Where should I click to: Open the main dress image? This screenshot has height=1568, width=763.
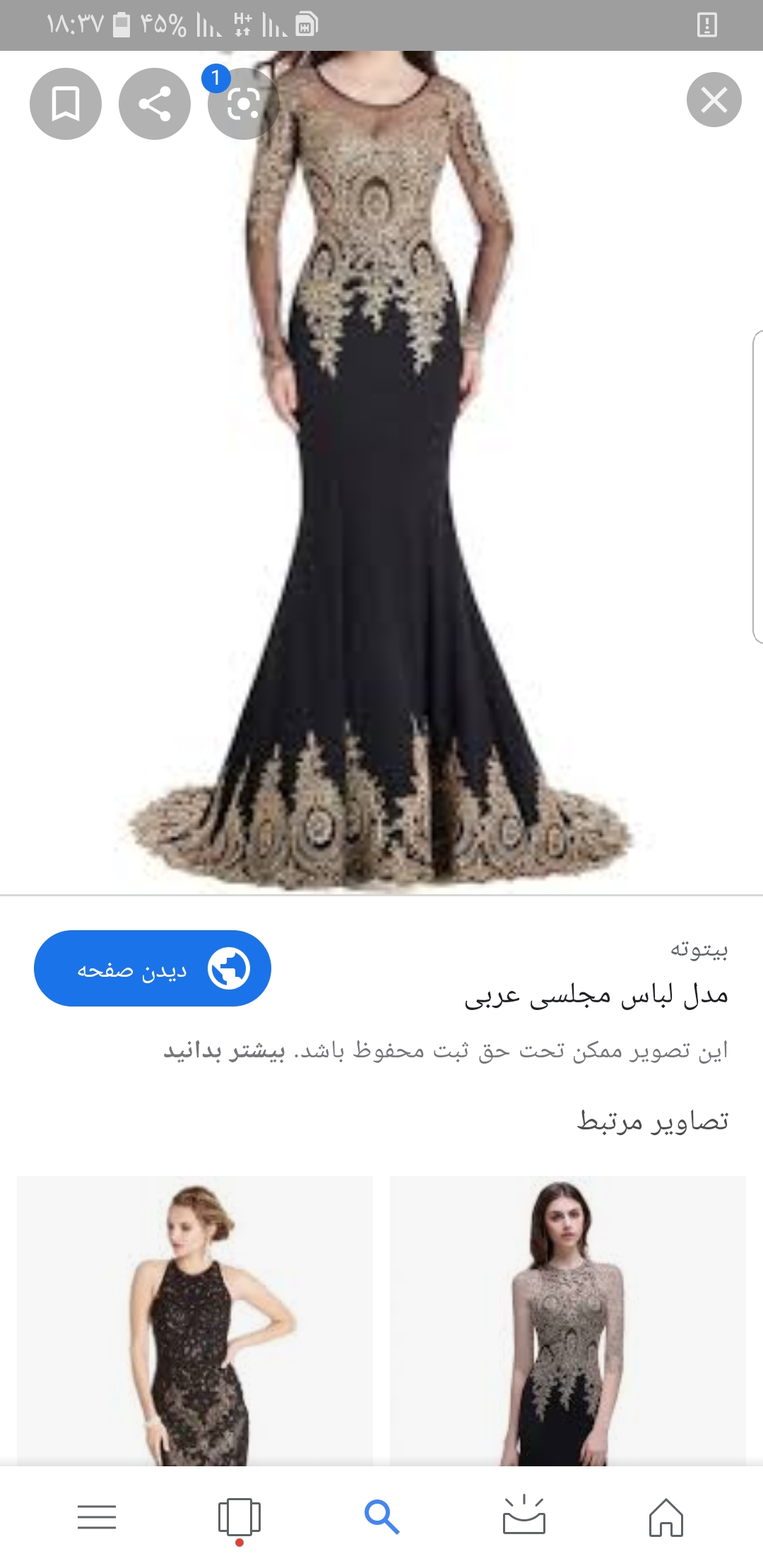381,494
